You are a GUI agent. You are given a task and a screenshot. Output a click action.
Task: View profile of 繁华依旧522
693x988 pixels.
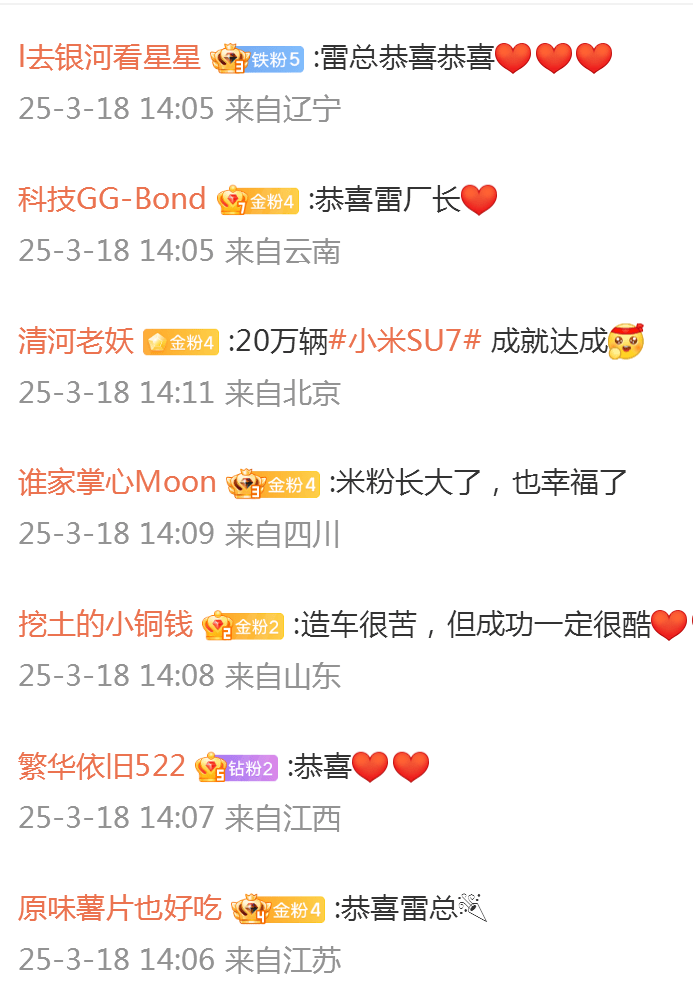(101, 767)
